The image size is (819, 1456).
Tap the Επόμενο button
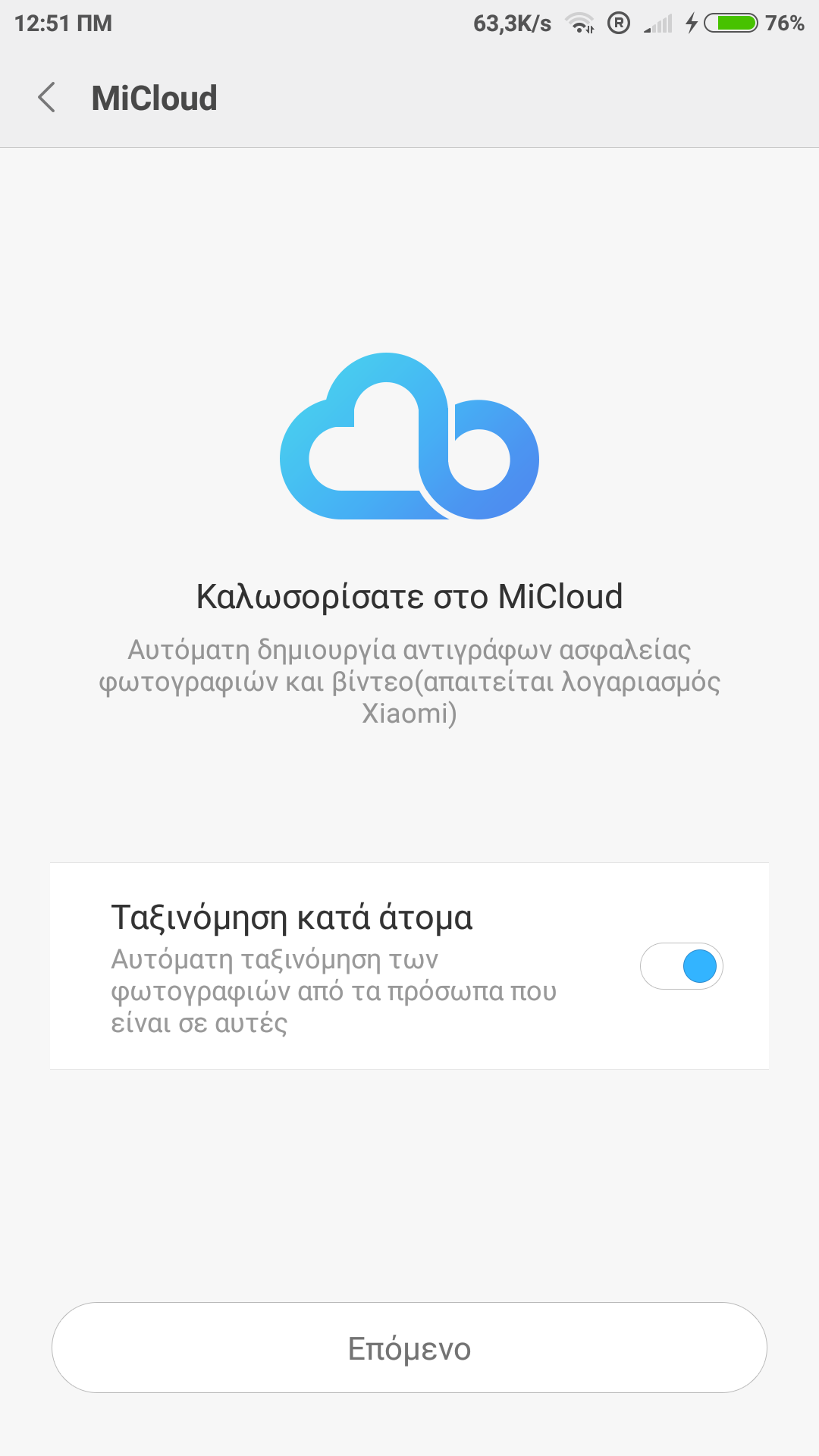(x=409, y=1348)
